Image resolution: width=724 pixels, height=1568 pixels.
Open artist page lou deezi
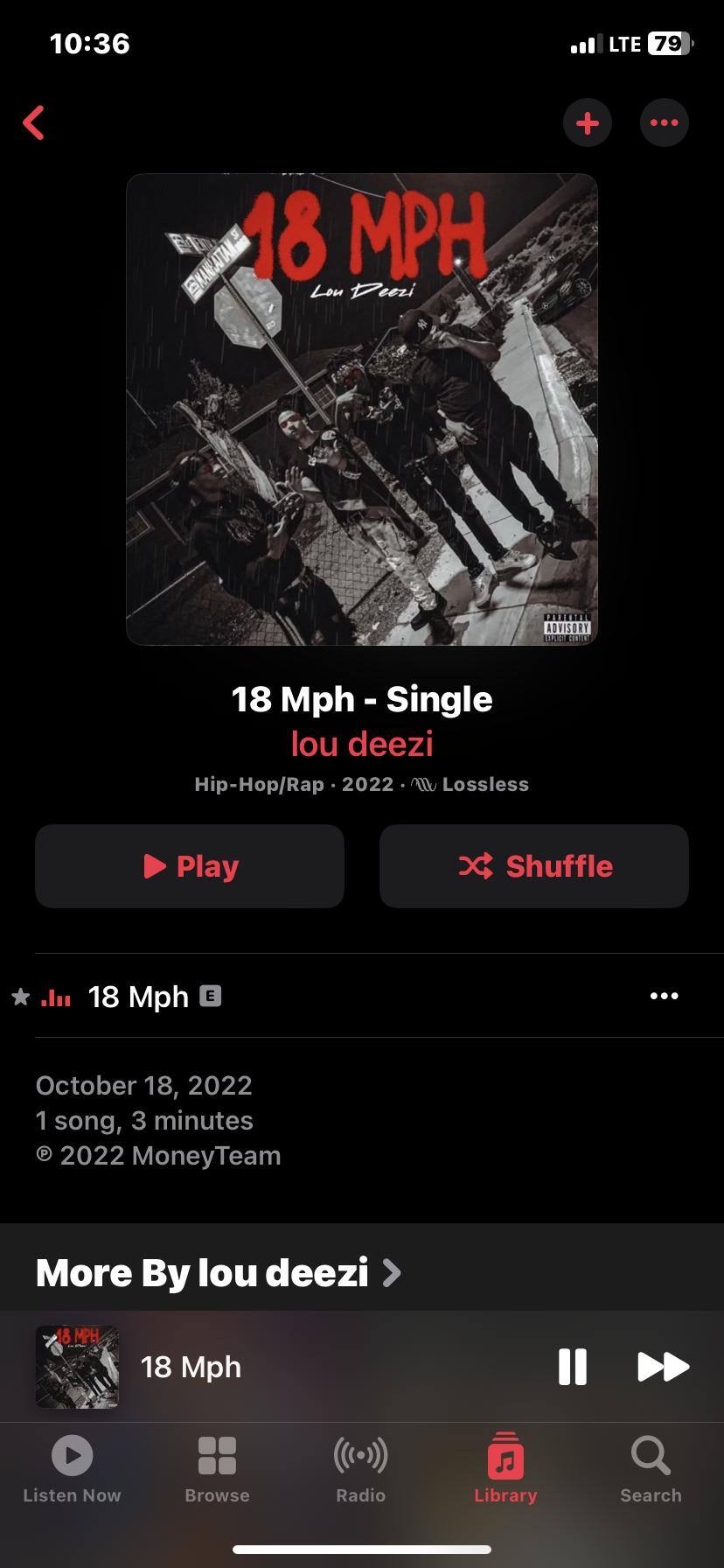click(362, 744)
